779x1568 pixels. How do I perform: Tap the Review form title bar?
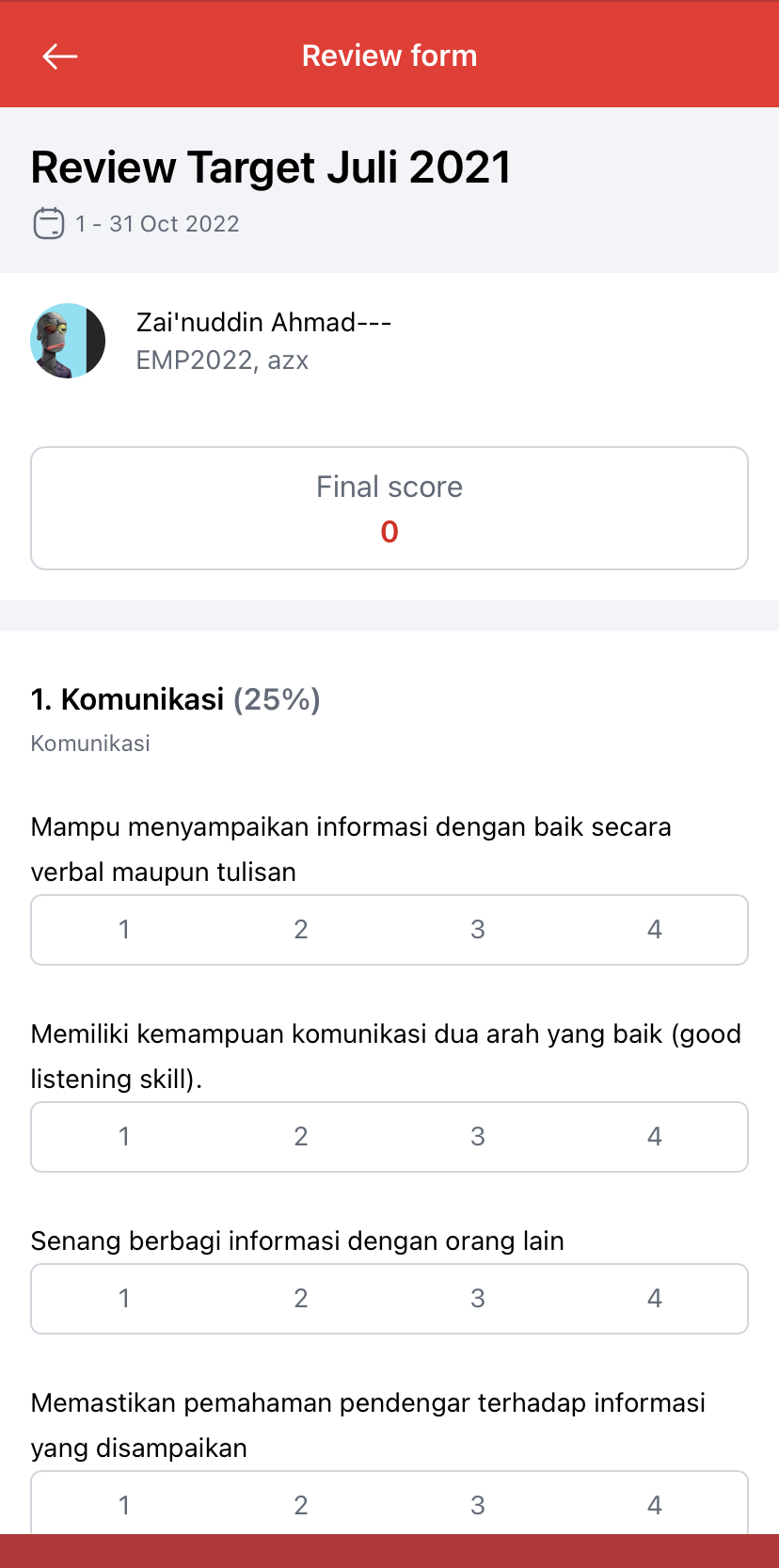point(389,56)
